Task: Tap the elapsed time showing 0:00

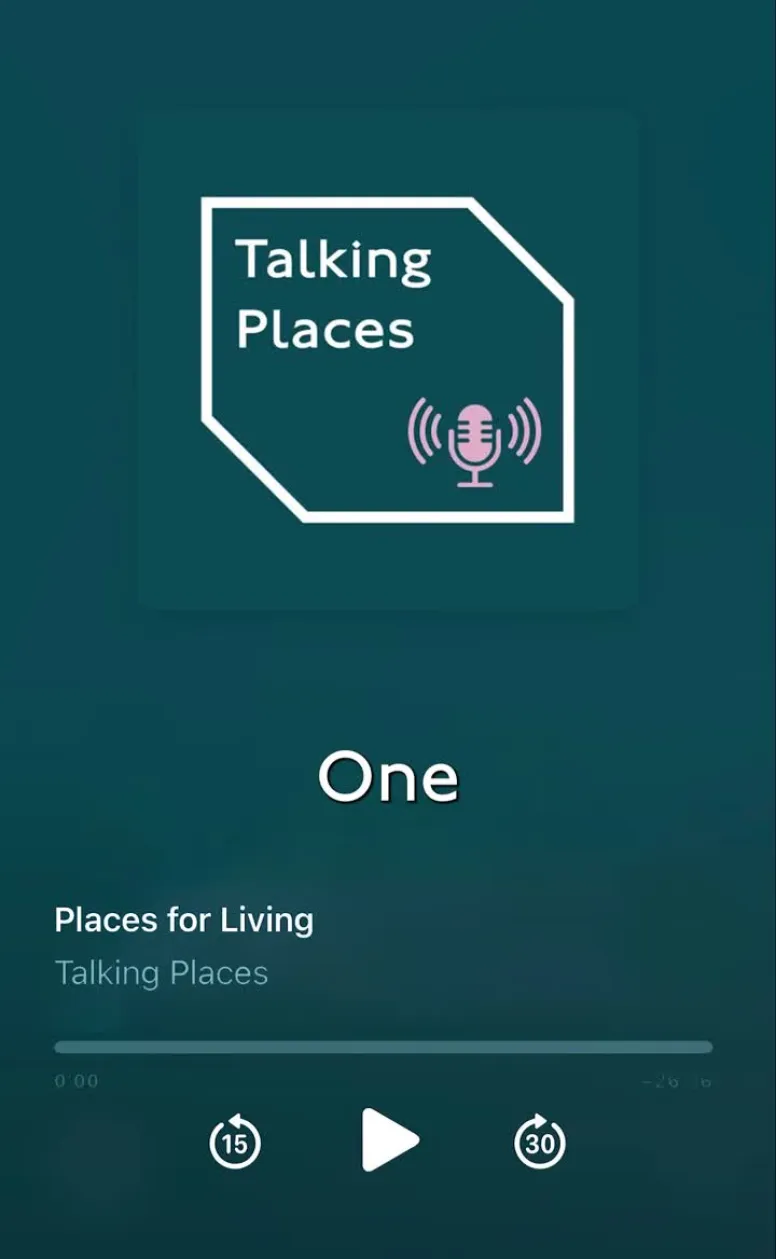Action: [x=76, y=1080]
